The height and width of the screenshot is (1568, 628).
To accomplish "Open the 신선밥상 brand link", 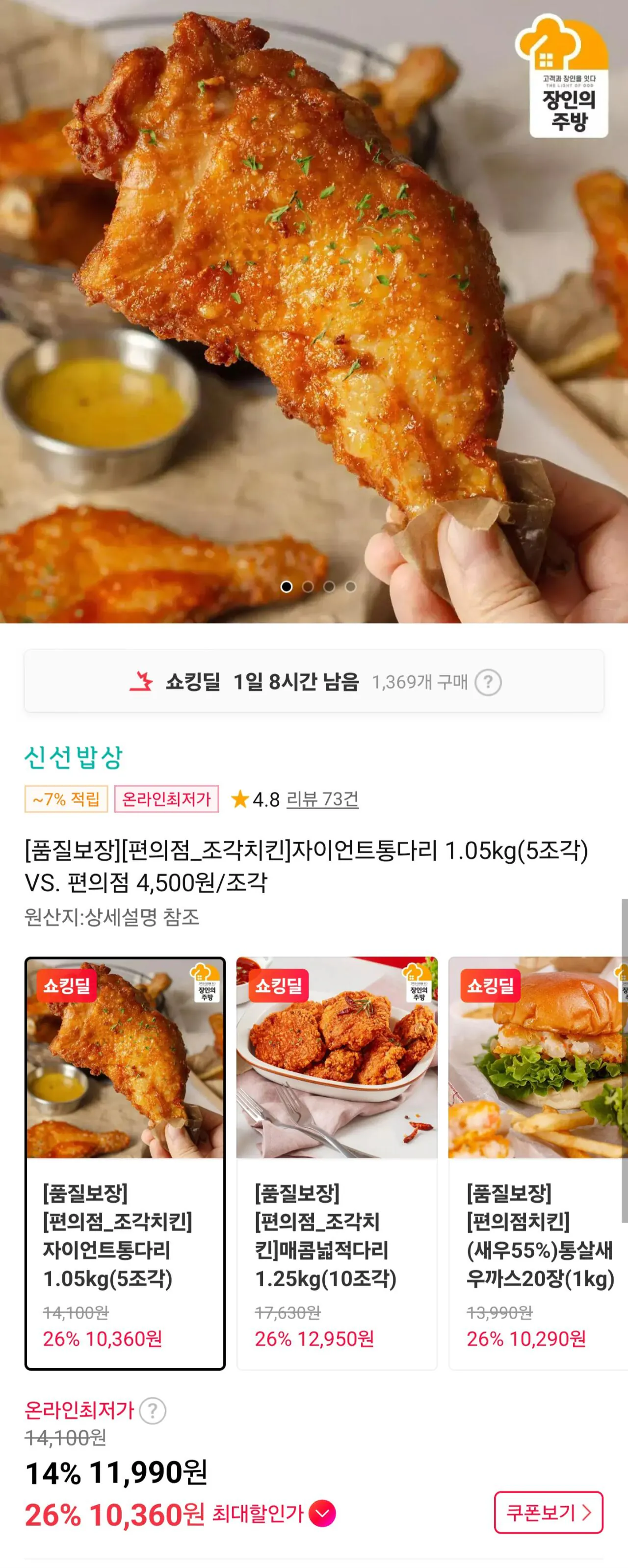I will (74, 758).
